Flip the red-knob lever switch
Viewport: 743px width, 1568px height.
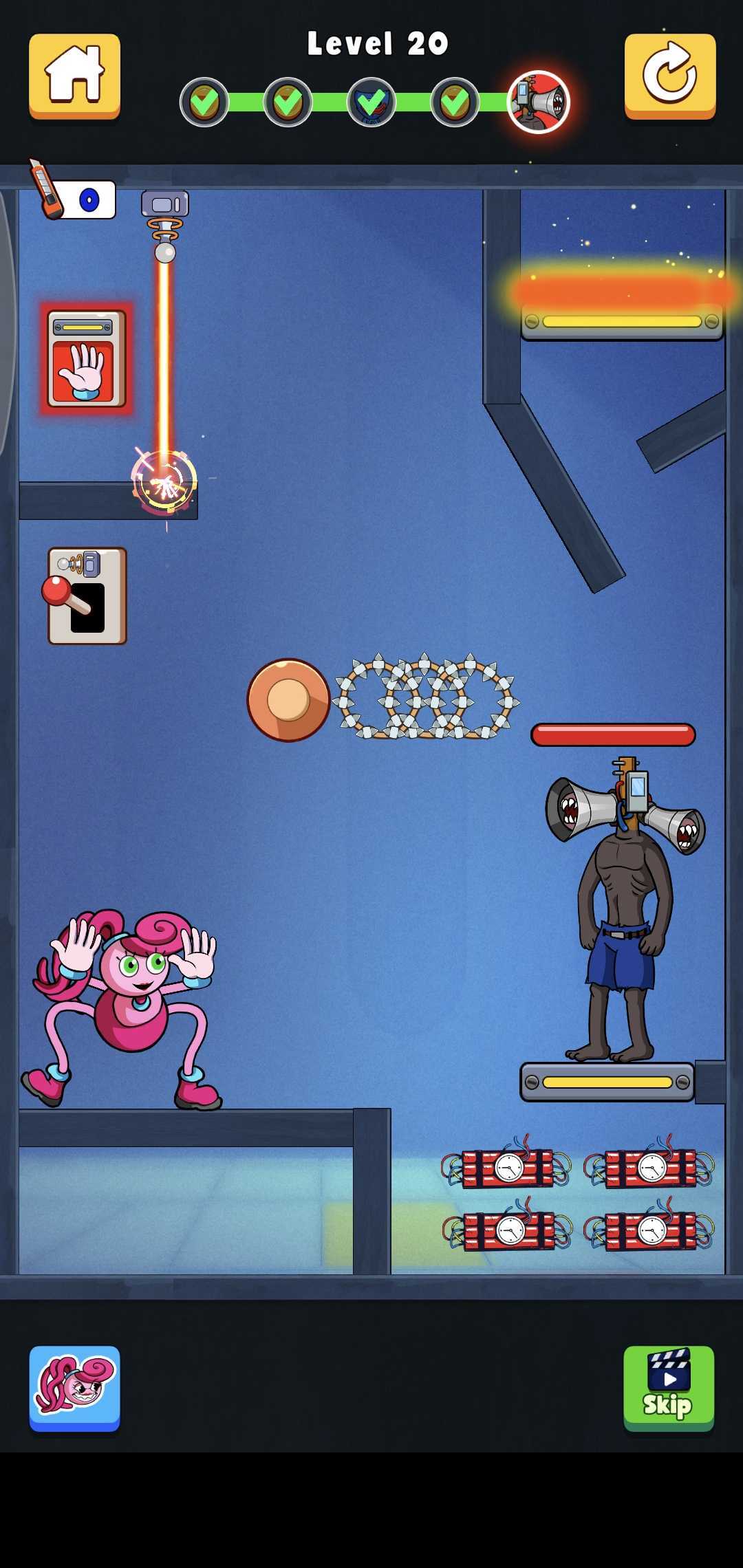point(87,596)
